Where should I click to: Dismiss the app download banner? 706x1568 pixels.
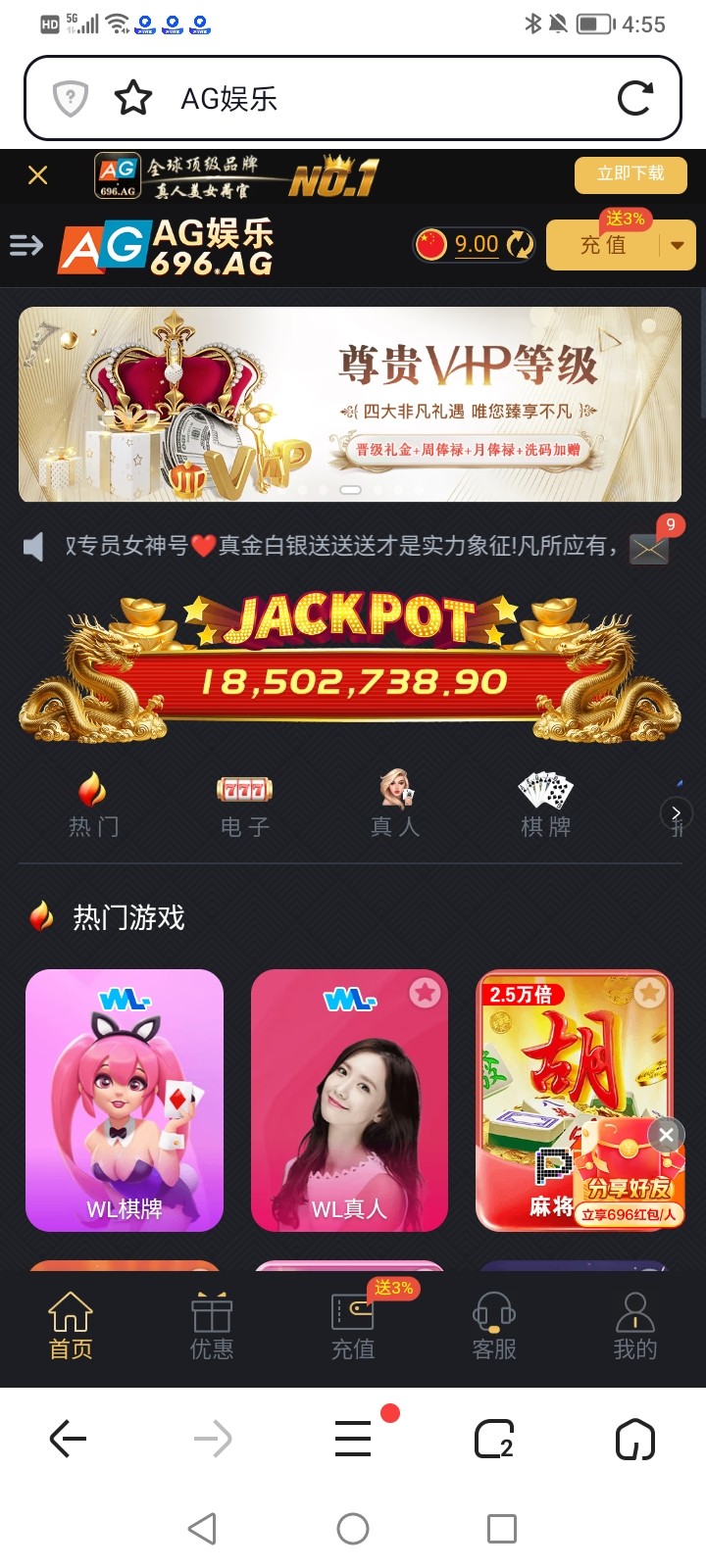pos(38,175)
